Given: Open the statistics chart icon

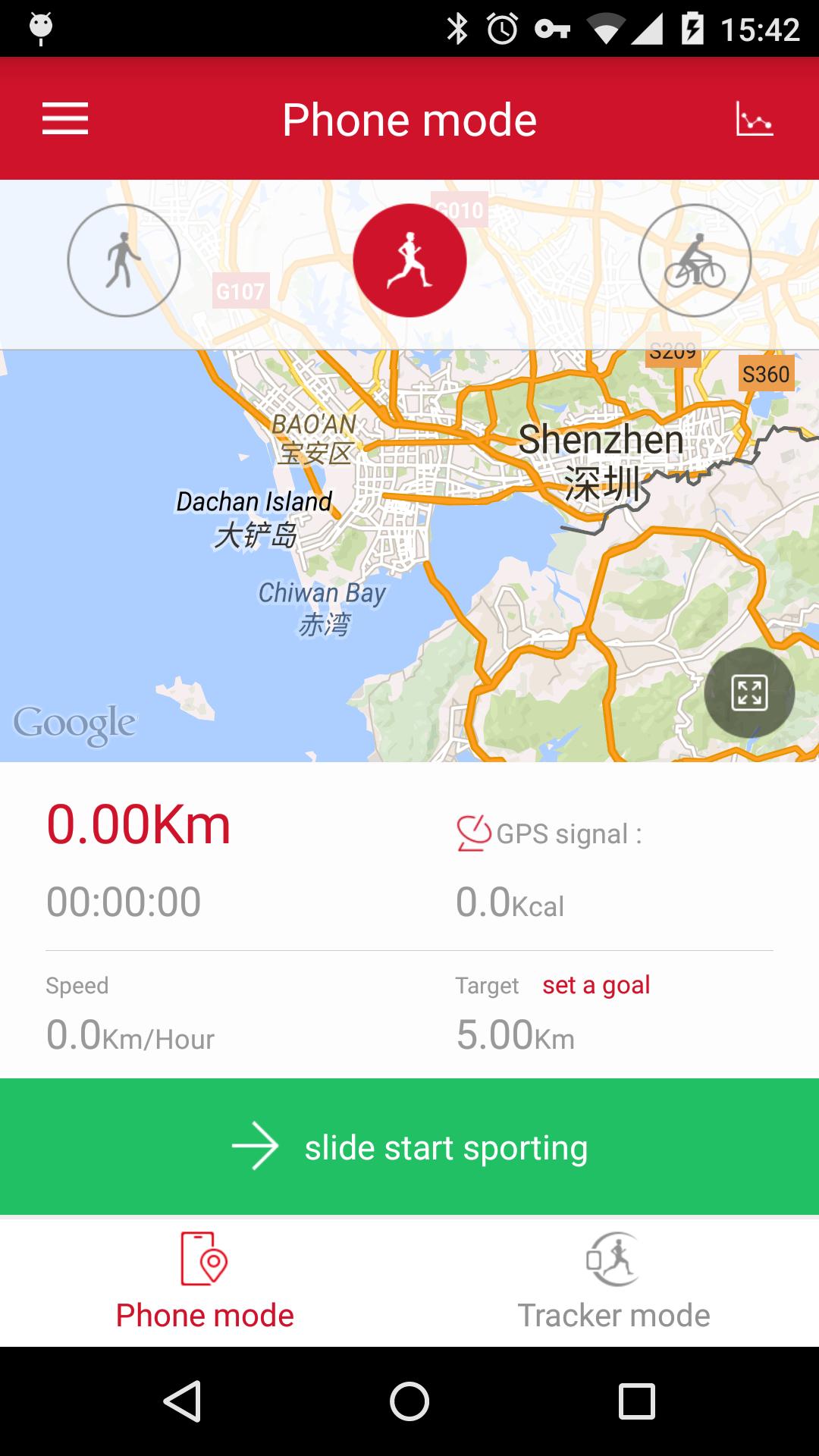Looking at the screenshot, I should pyautogui.click(x=754, y=119).
